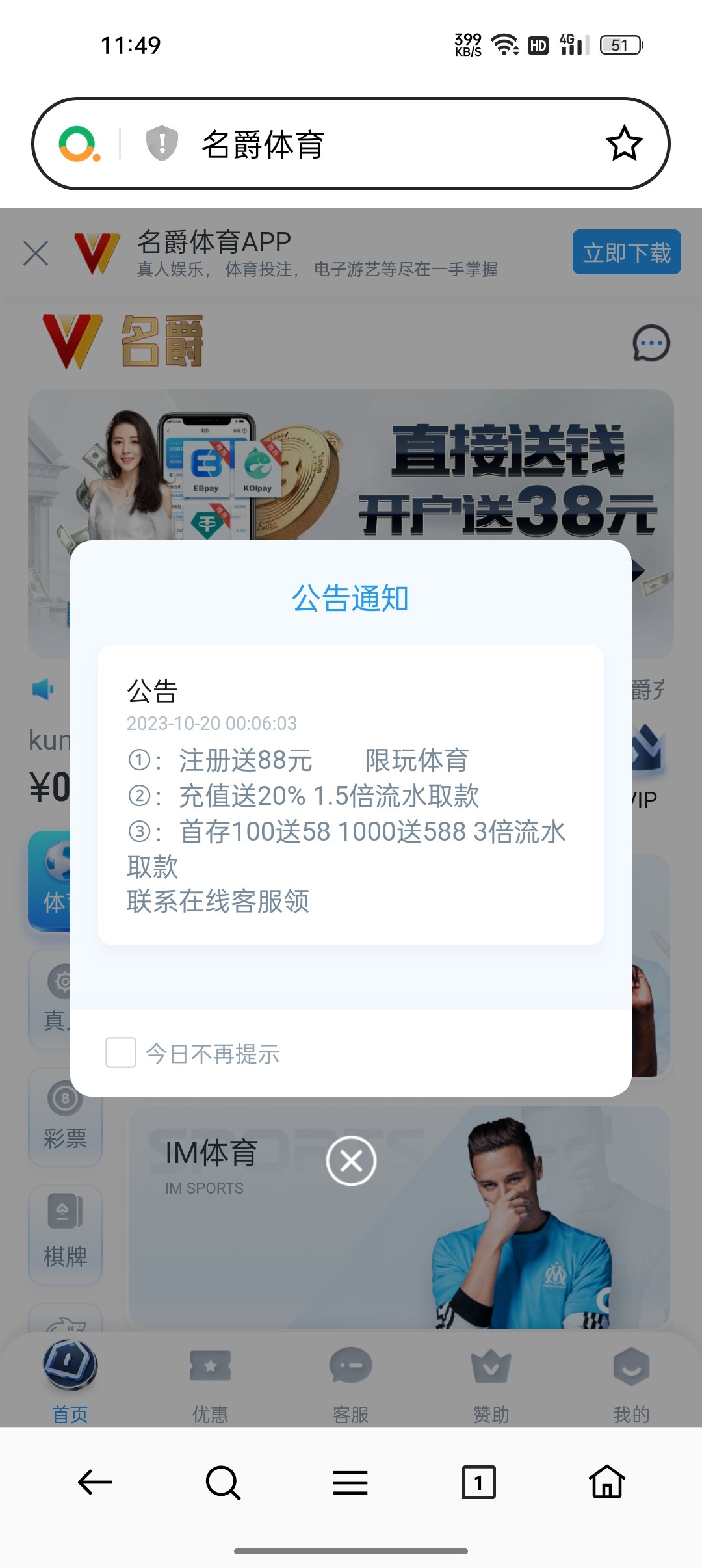Screen dimensions: 702x1568
Task: Open the browser search engine icon
Action: (x=79, y=144)
